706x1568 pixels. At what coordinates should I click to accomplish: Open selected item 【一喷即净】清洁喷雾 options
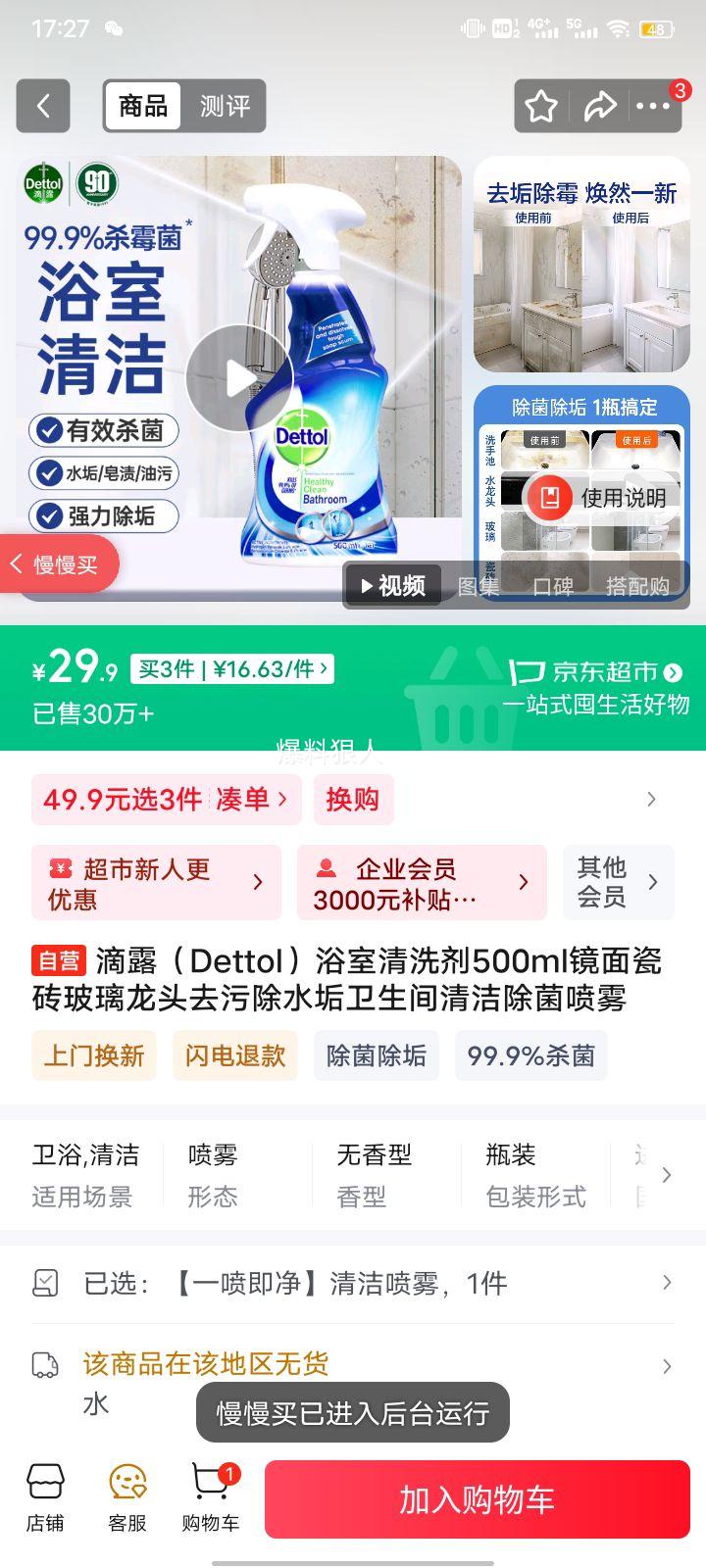coord(353,1281)
